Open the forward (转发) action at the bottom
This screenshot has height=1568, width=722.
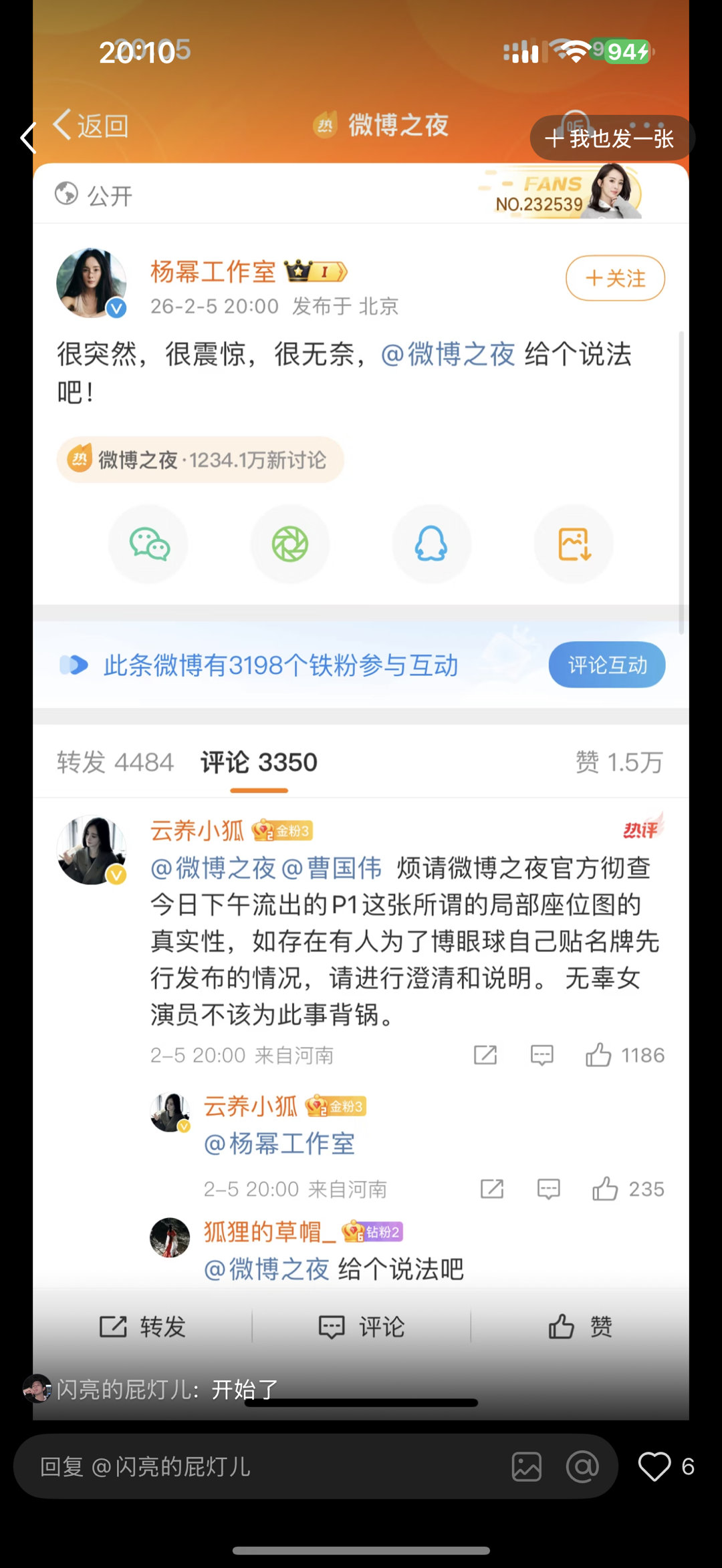tap(141, 1327)
